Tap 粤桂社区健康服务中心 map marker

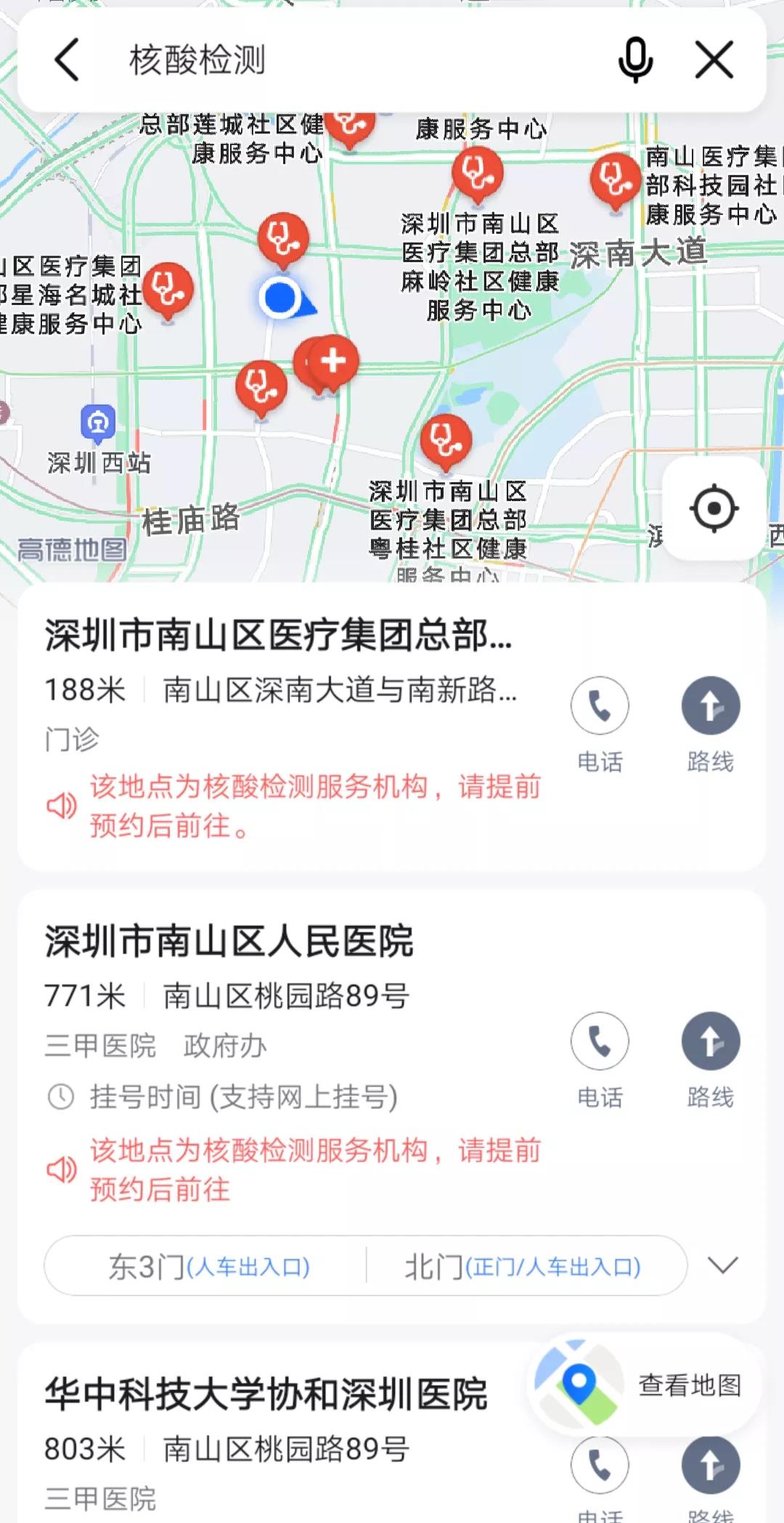pos(446,440)
